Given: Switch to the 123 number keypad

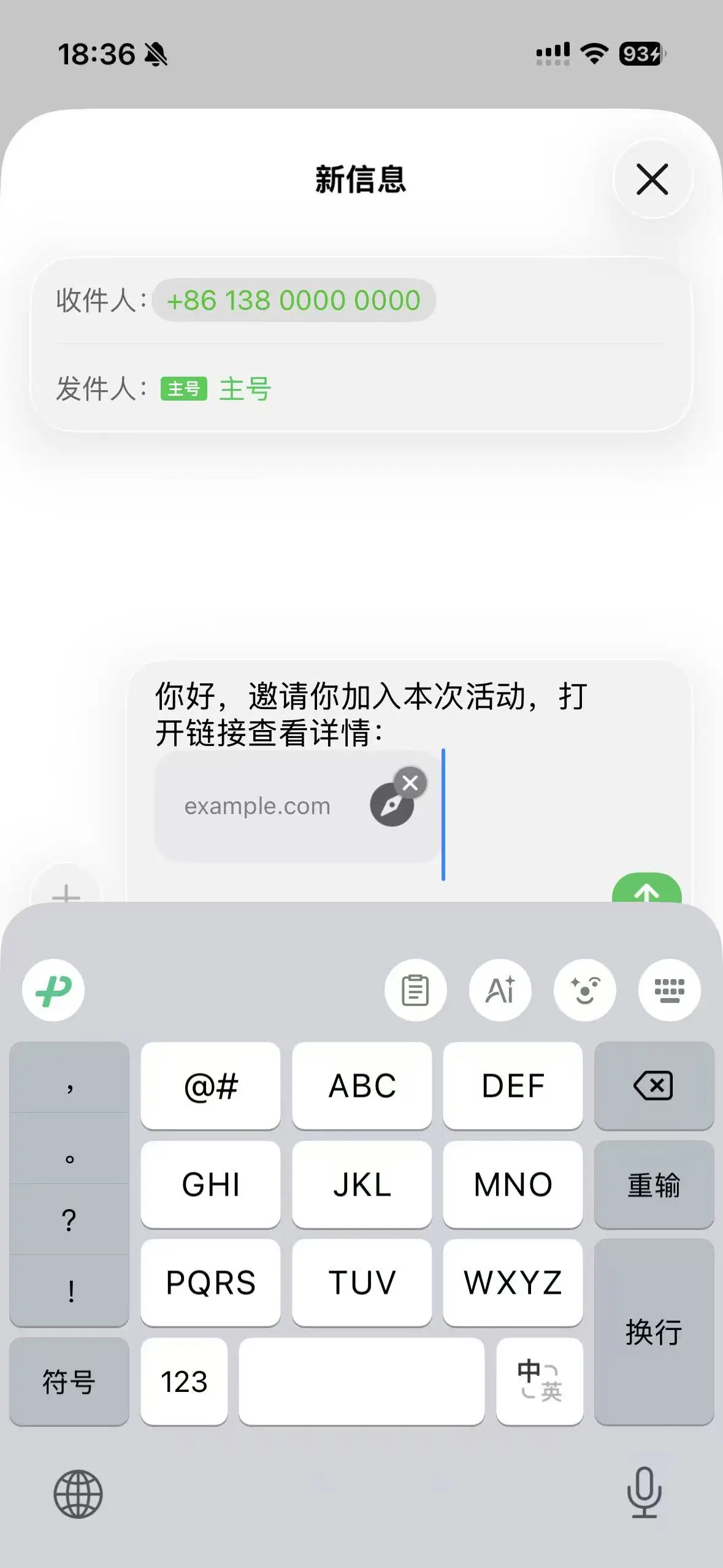Looking at the screenshot, I should 184,1382.
